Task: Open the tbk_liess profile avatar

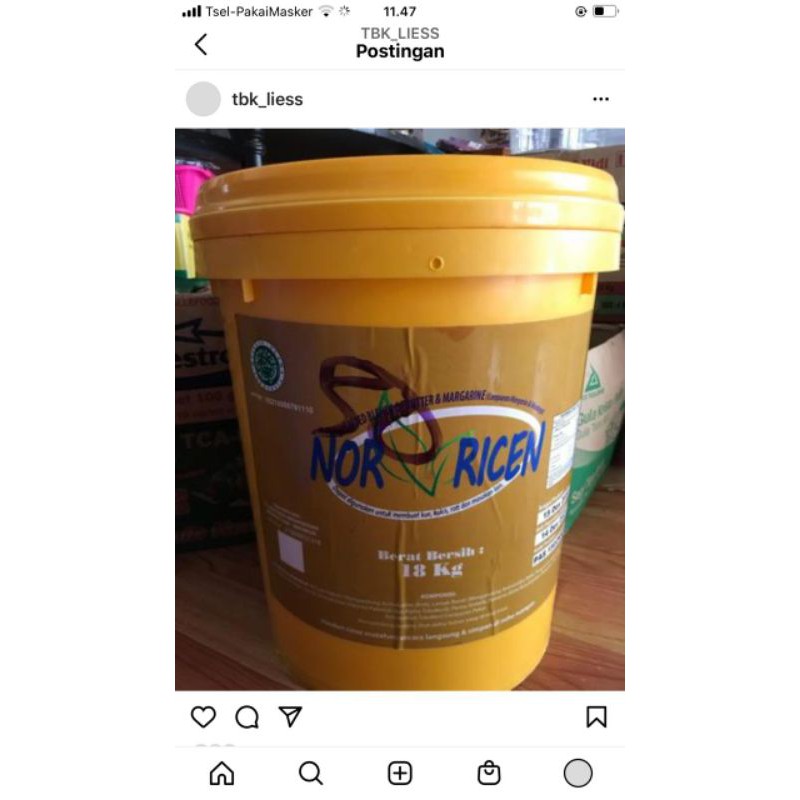Action: click(x=203, y=99)
